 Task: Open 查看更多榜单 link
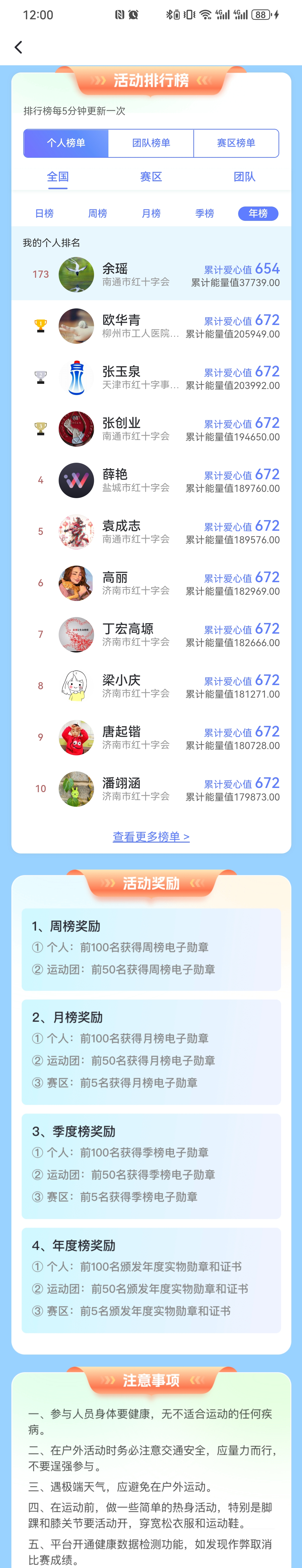click(151, 837)
